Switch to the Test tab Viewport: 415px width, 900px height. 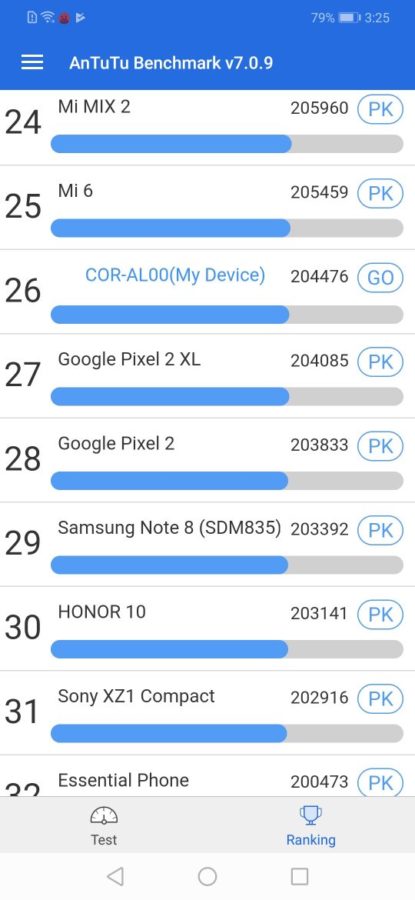click(x=104, y=825)
